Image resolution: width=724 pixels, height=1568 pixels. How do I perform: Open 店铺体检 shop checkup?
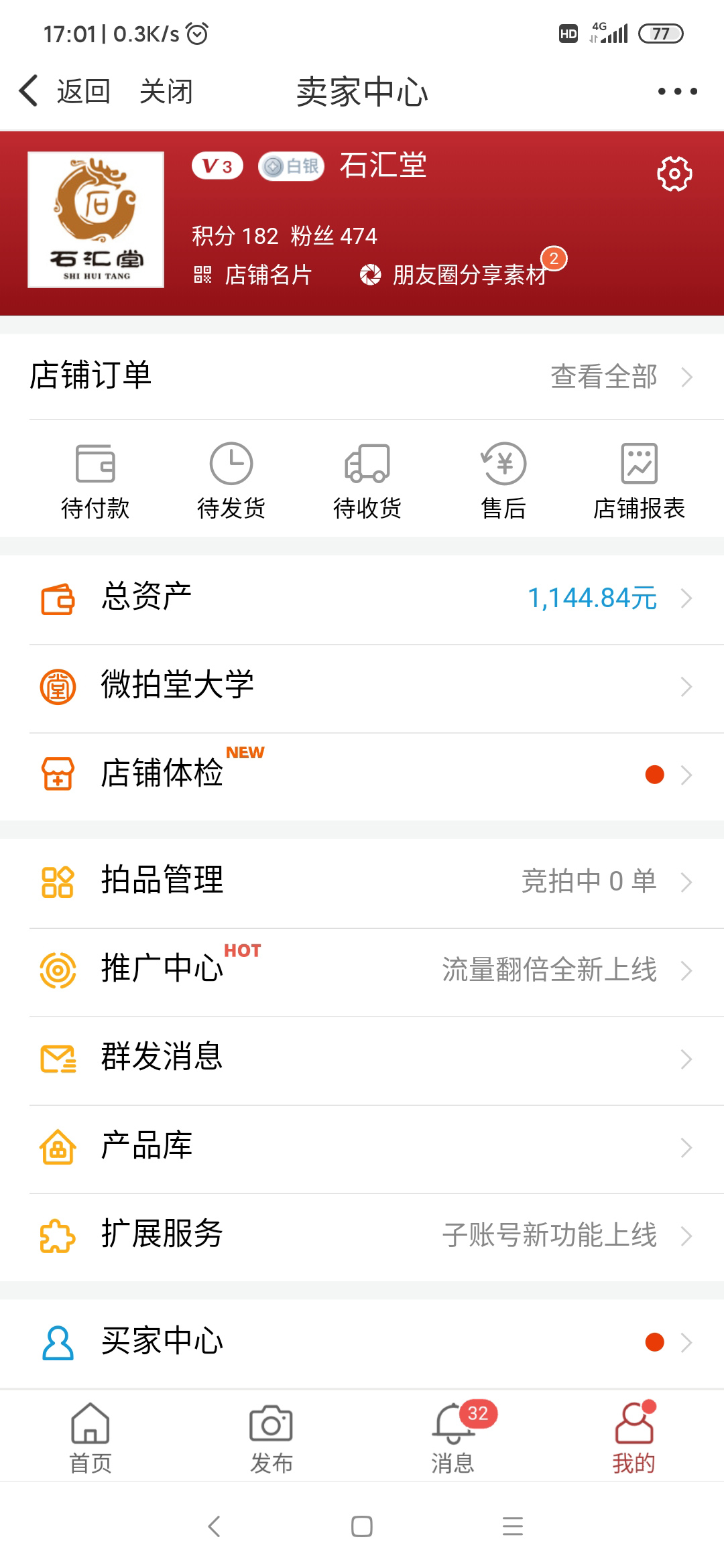click(362, 775)
